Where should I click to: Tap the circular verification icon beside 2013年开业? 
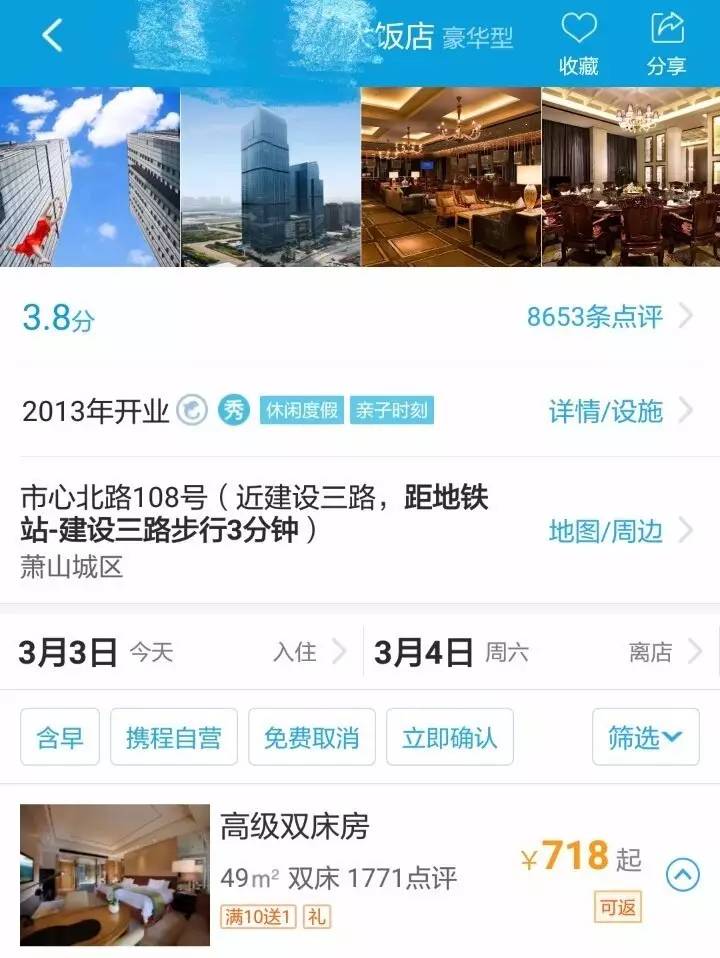click(x=190, y=409)
